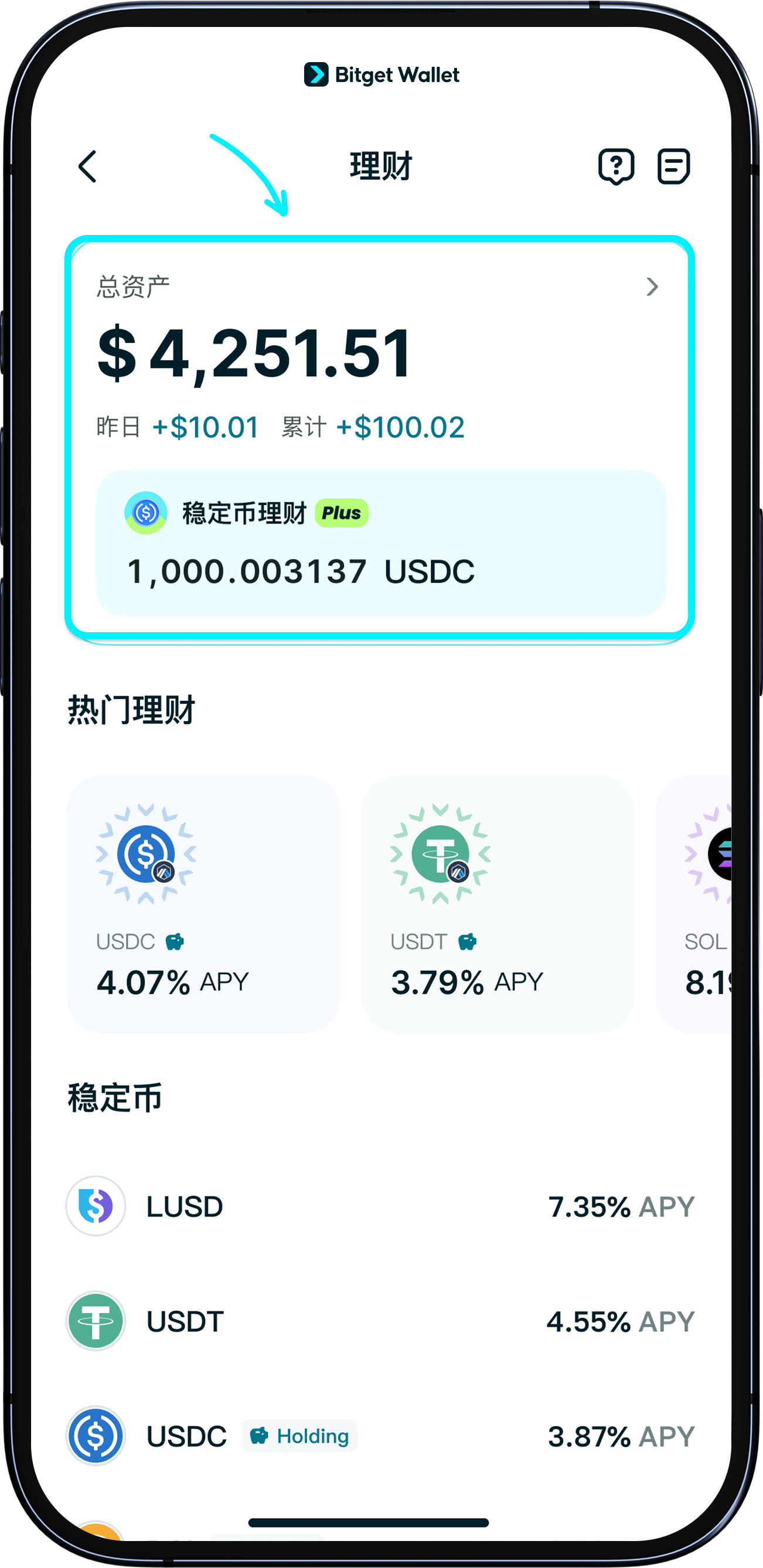The height and width of the screenshot is (1568, 763).
Task: Tap the Holding badge next to USDC
Action: pyautogui.click(x=298, y=1437)
